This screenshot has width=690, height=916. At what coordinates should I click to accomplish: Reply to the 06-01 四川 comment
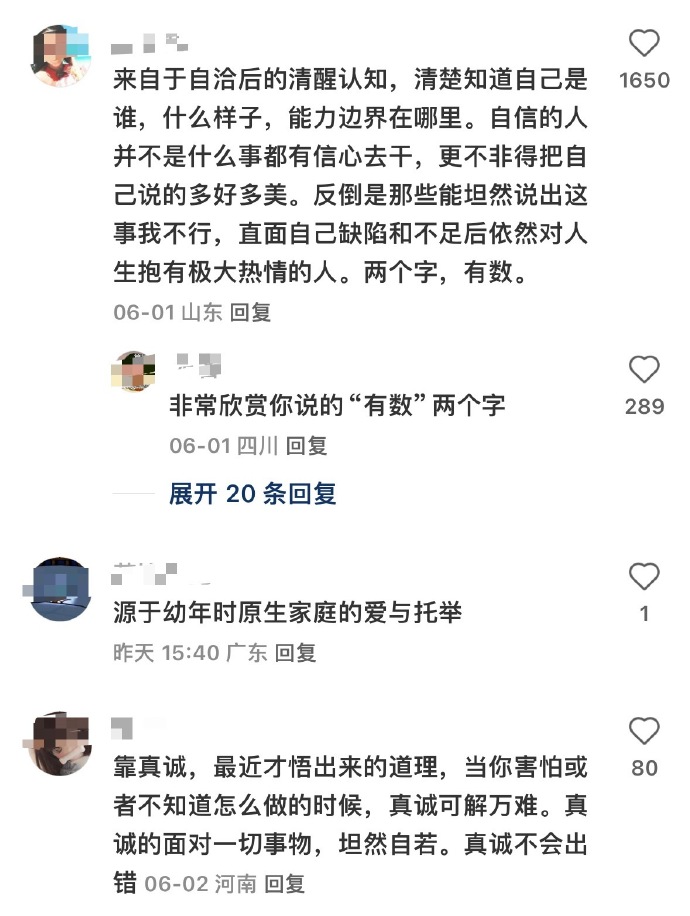point(306,446)
